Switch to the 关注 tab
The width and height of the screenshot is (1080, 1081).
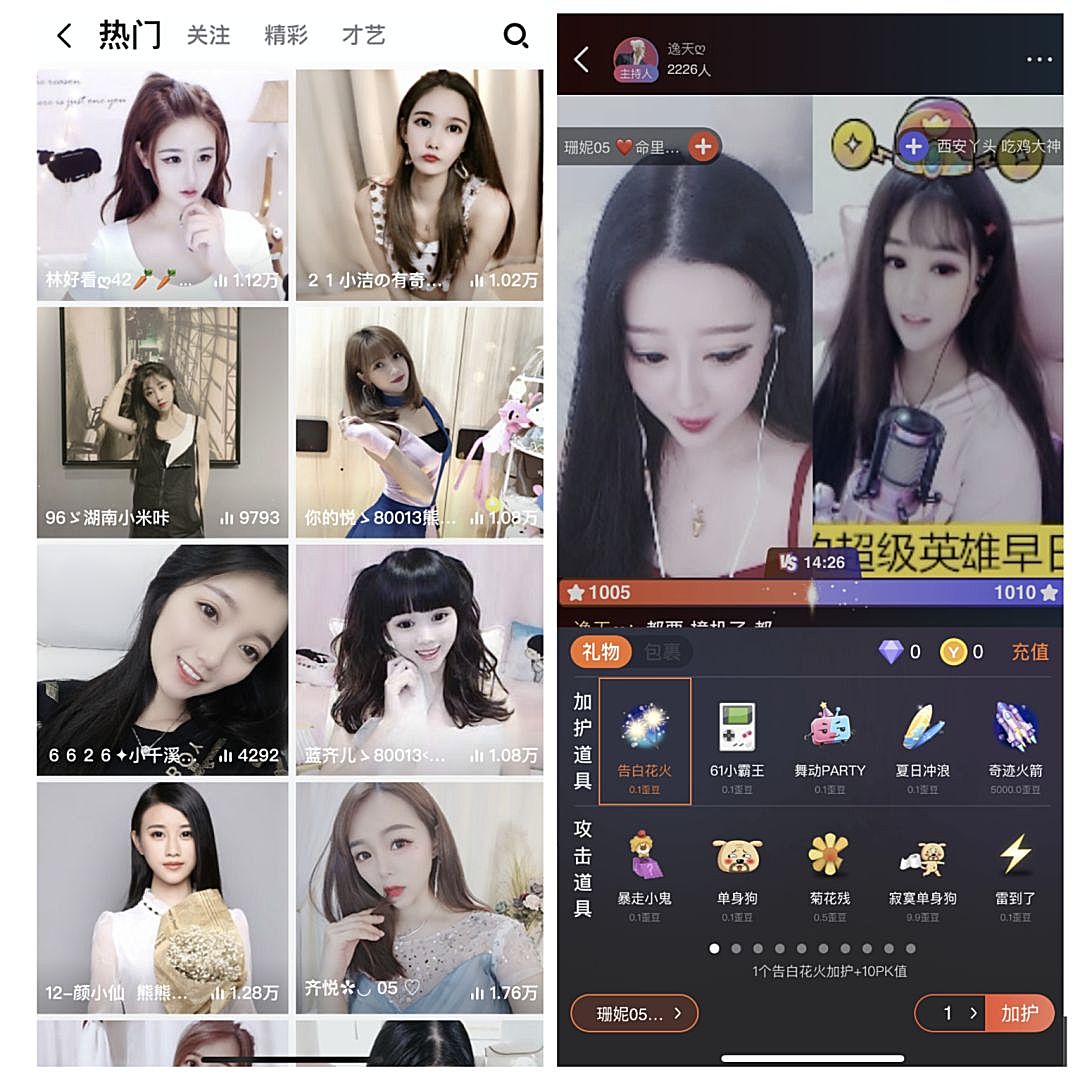click(208, 36)
